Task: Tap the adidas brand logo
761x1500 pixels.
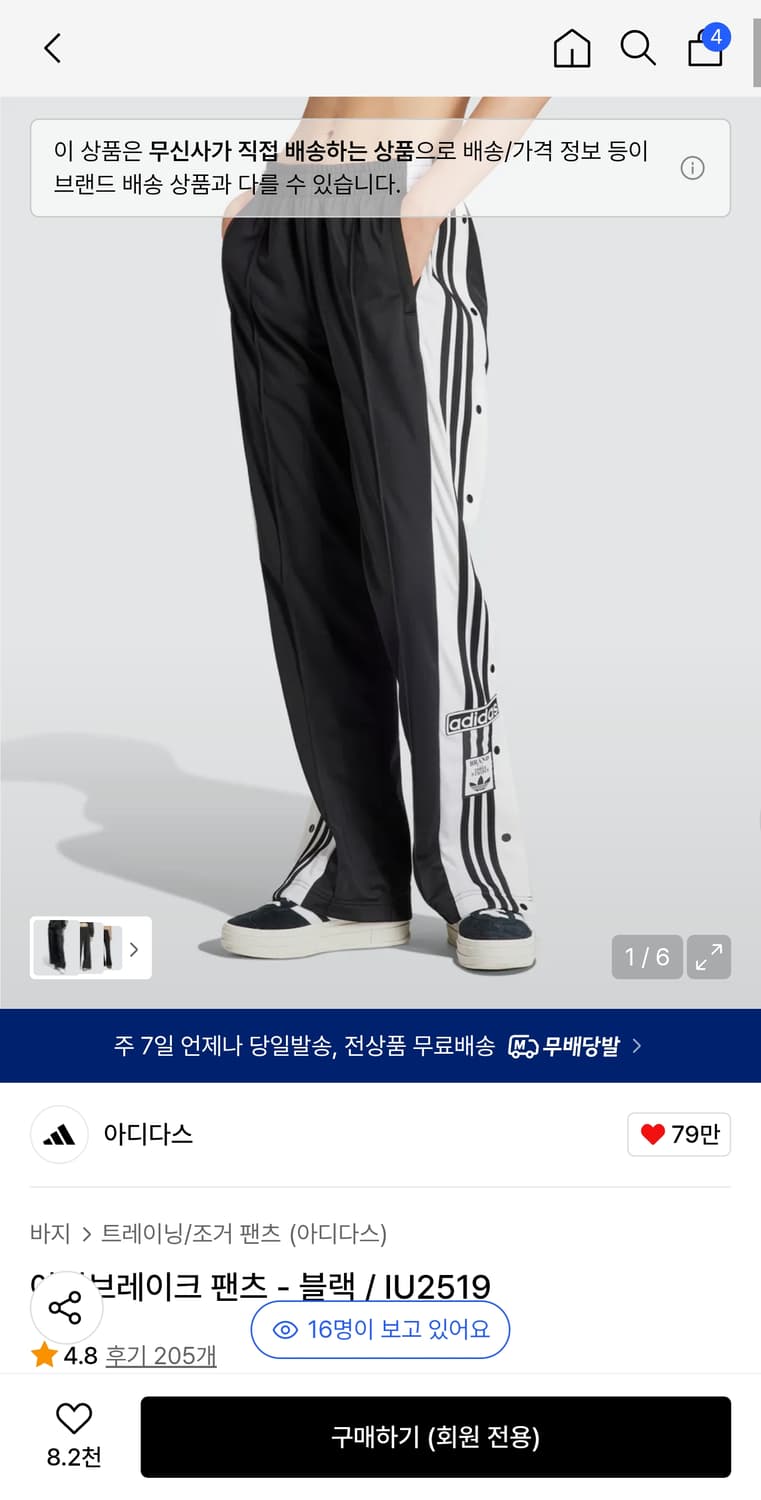Action: coord(59,1135)
